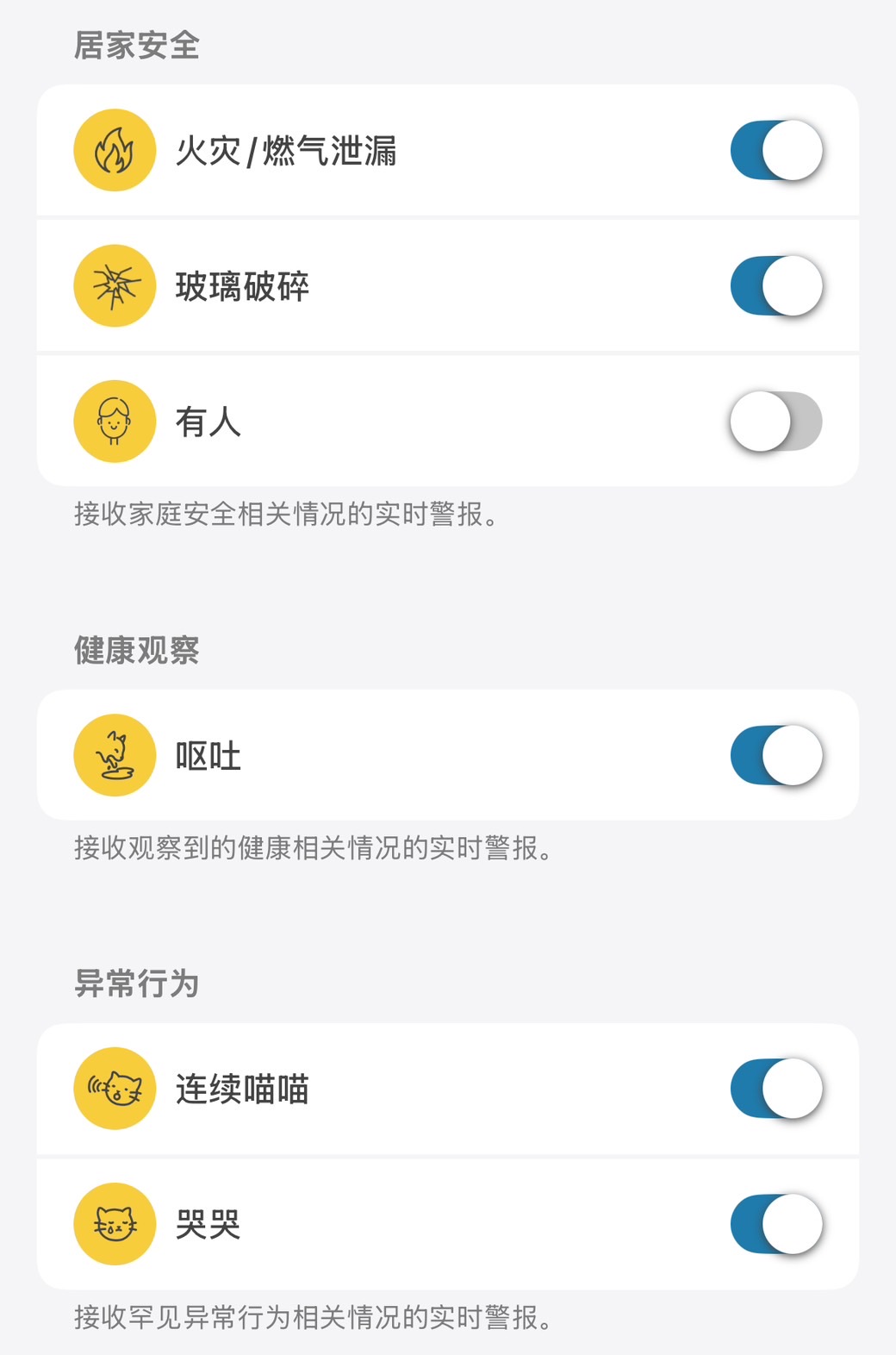
Task: Click the glass breaking icon
Action: [115, 284]
